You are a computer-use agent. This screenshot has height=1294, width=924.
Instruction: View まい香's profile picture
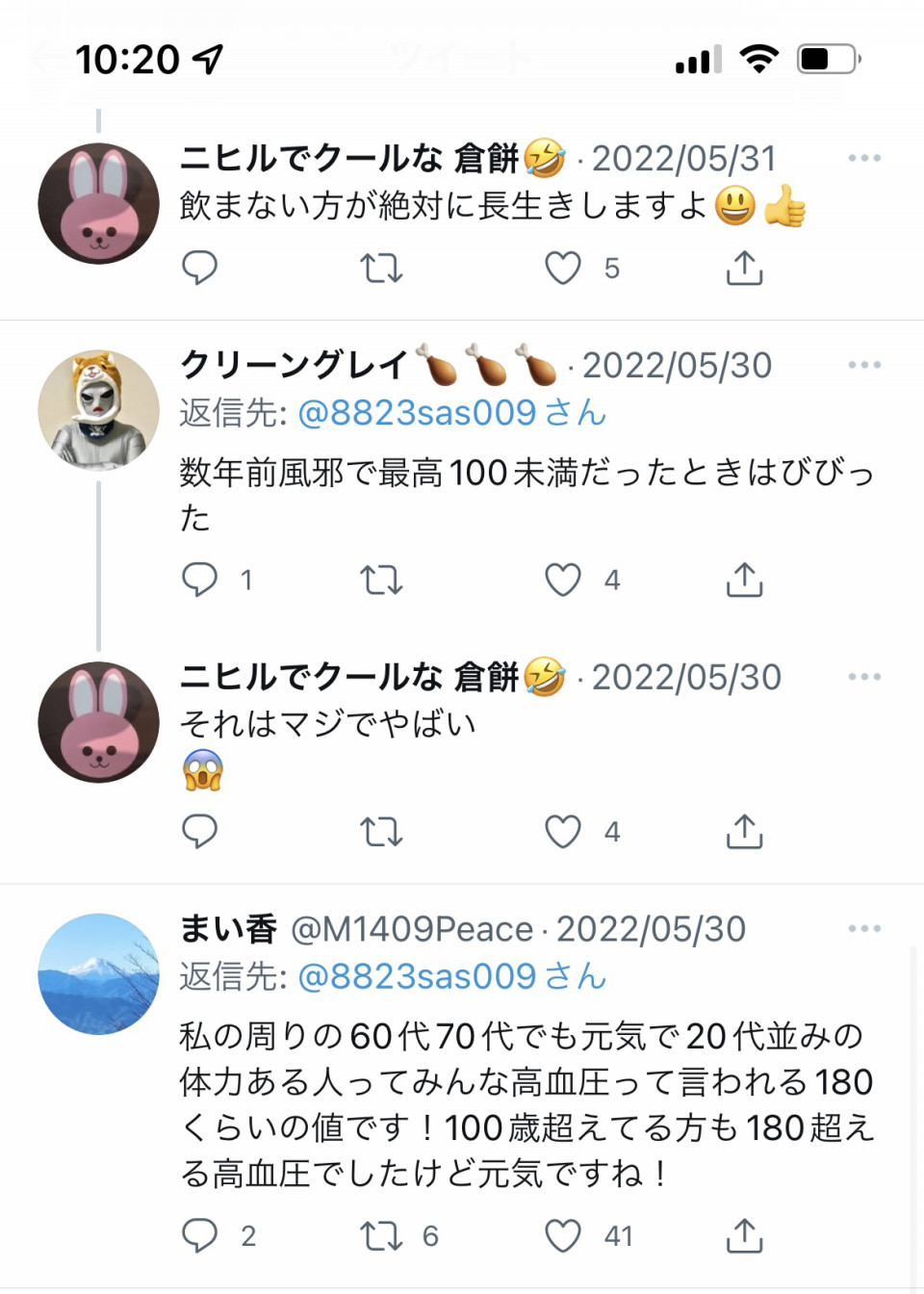click(x=98, y=974)
